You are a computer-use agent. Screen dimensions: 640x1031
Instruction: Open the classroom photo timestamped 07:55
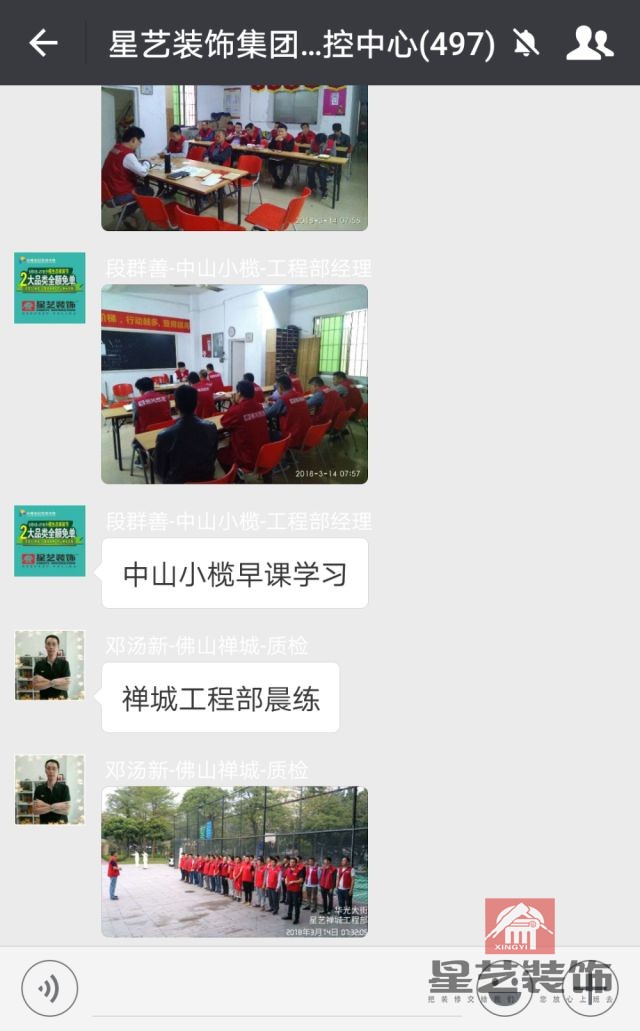click(234, 157)
